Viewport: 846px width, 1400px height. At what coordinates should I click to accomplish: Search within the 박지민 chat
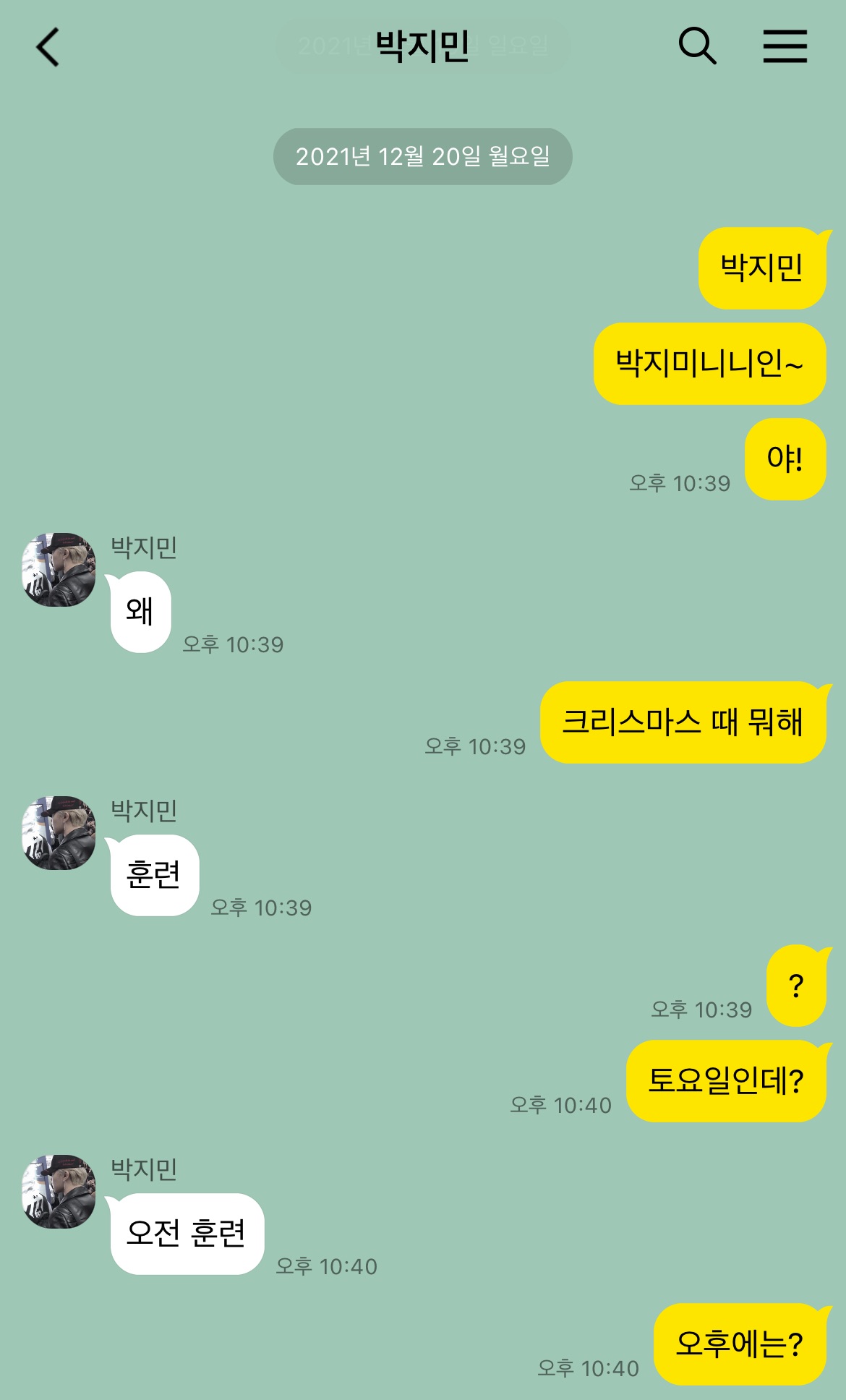pyautogui.click(x=697, y=46)
